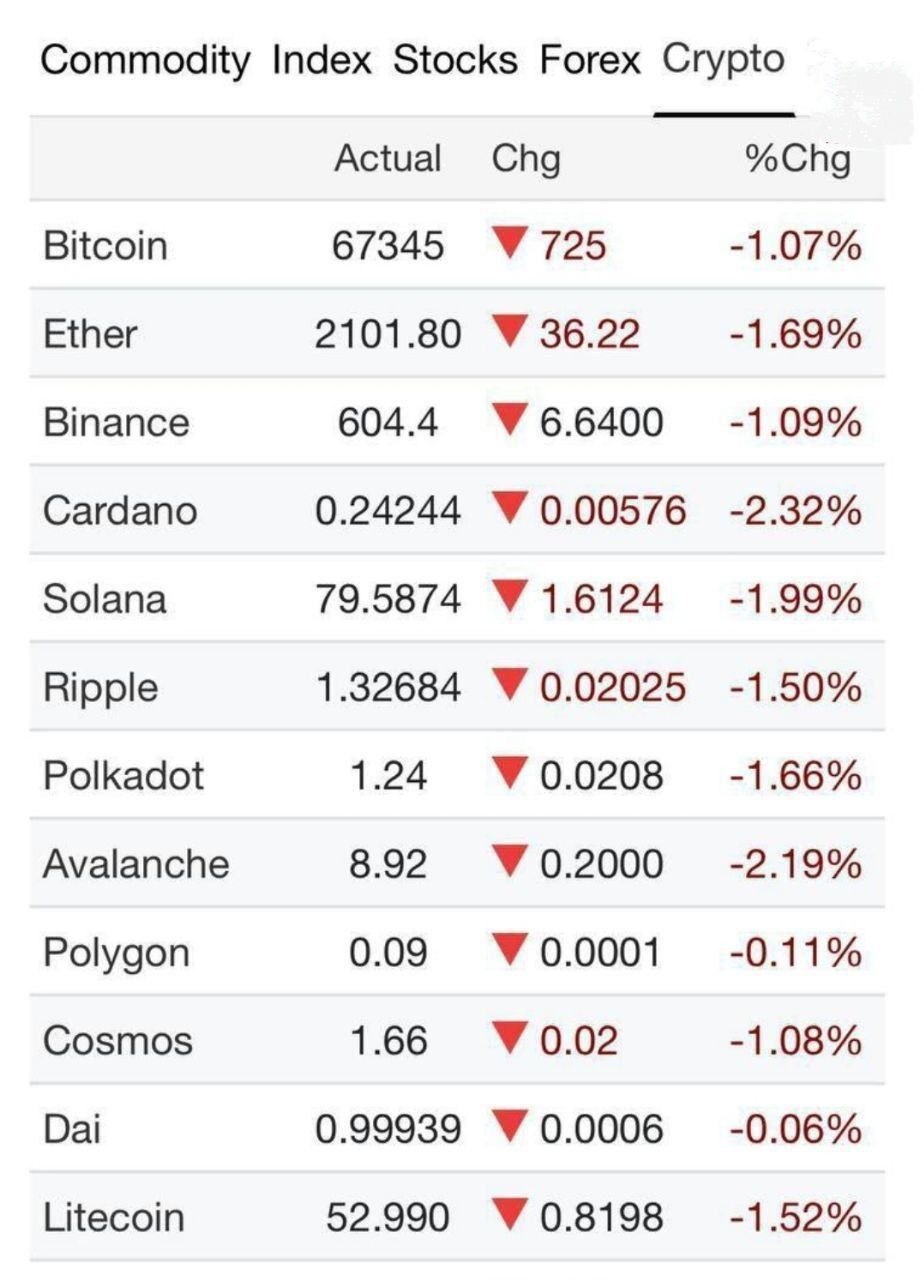Switch to the Commodity tab

point(145,62)
